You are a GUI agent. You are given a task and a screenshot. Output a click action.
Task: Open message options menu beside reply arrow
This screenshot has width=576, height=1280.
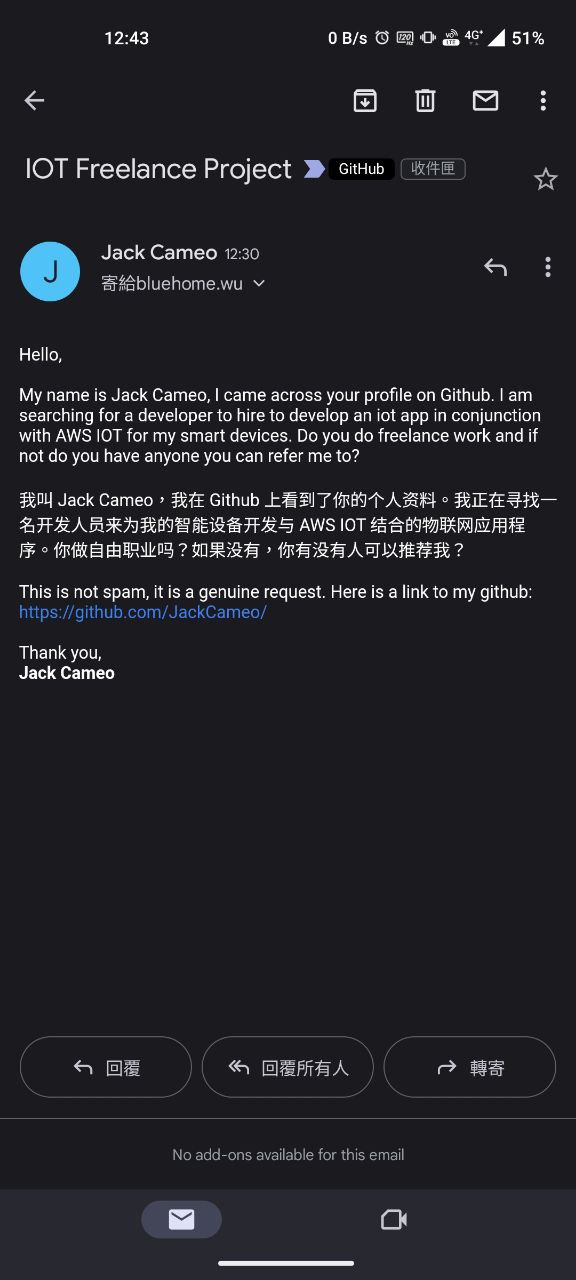click(x=547, y=267)
